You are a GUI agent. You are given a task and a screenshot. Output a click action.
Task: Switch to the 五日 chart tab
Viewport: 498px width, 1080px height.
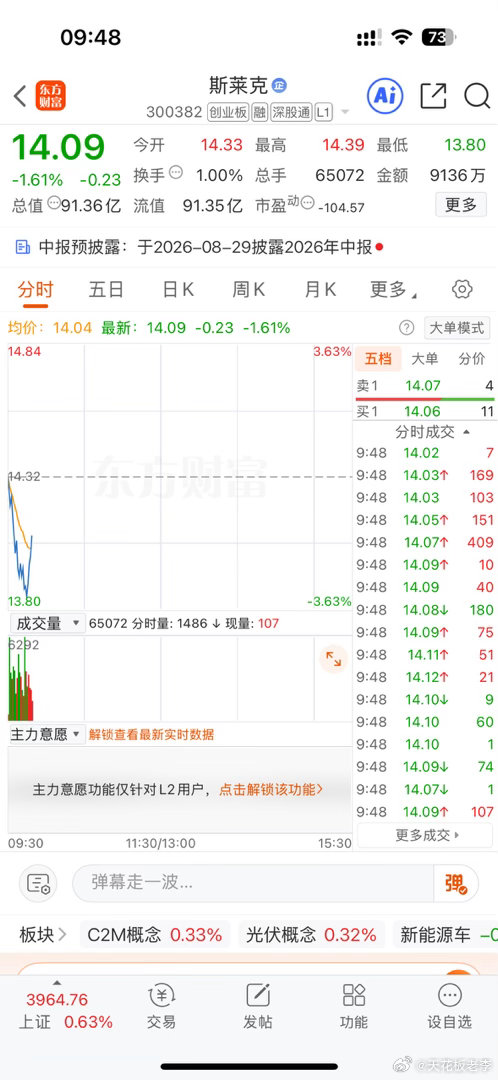(106, 290)
